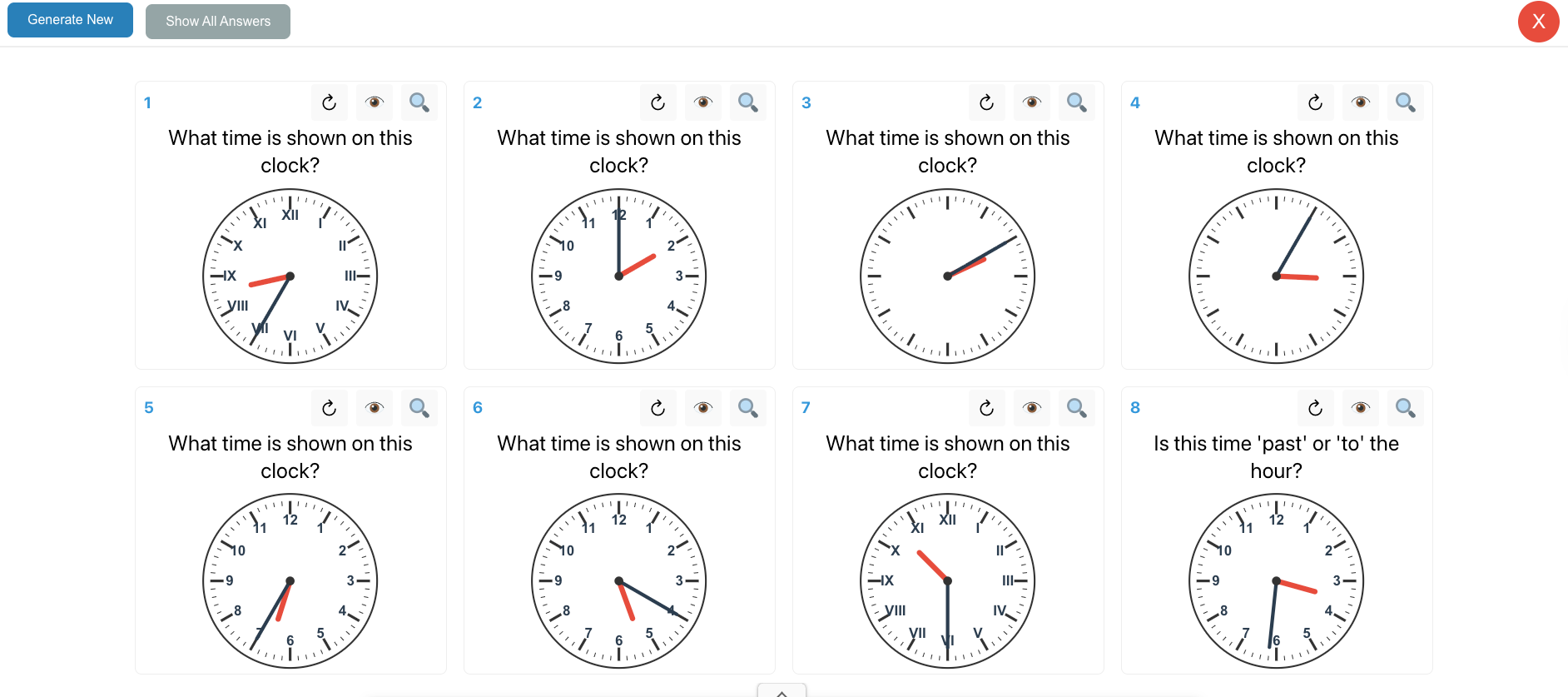Zoom into question 3
The height and width of the screenshot is (697, 1568).
pyautogui.click(x=1077, y=102)
